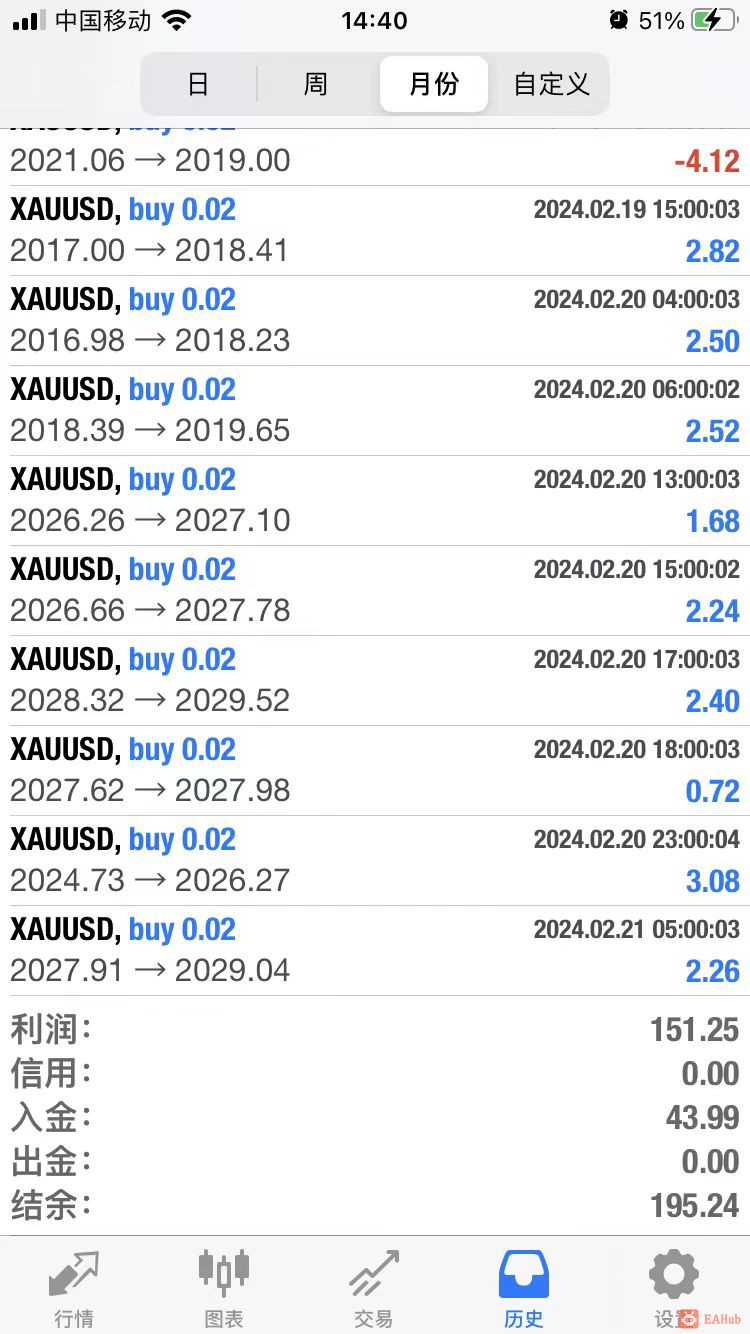750x1334 pixels.
Task: Open the 历史 history tab
Action: pos(524,1288)
